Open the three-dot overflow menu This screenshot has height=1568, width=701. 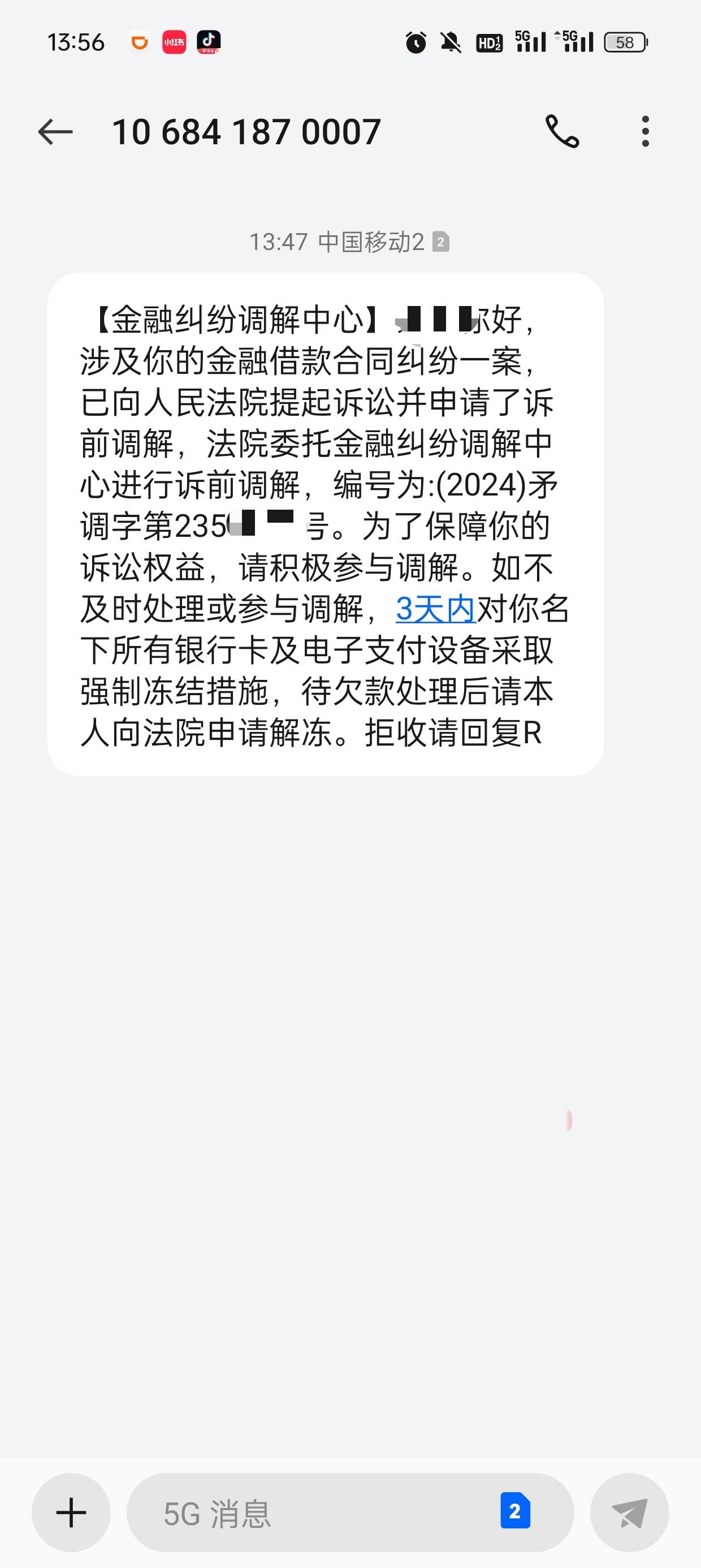tap(646, 131)
